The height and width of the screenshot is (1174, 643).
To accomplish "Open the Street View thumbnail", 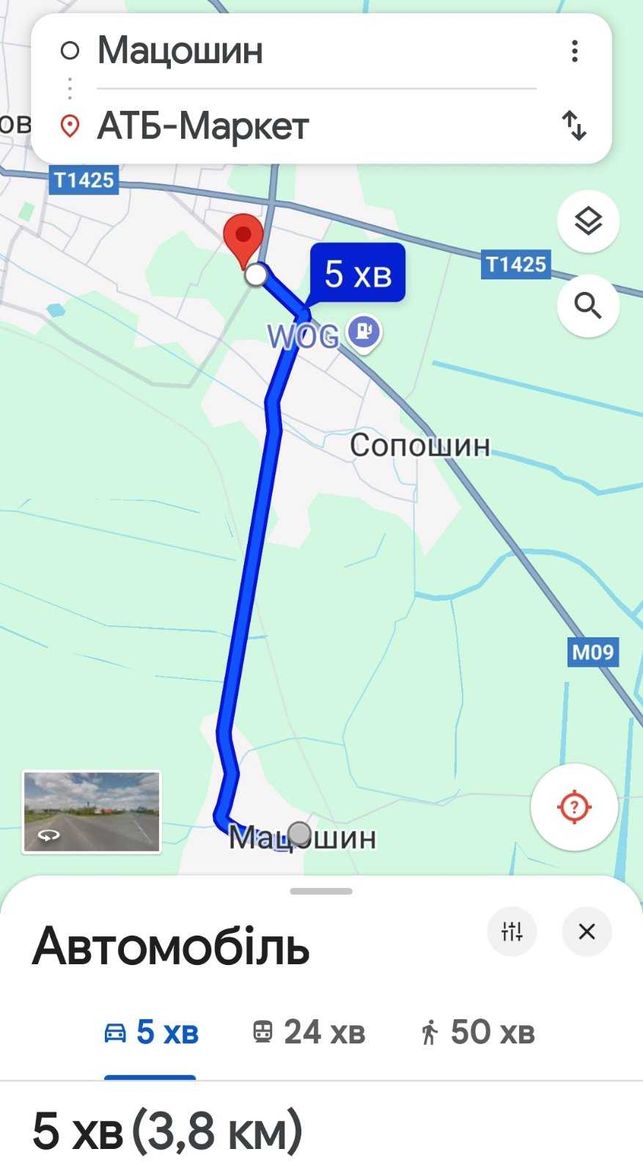I will coord(92,812).
